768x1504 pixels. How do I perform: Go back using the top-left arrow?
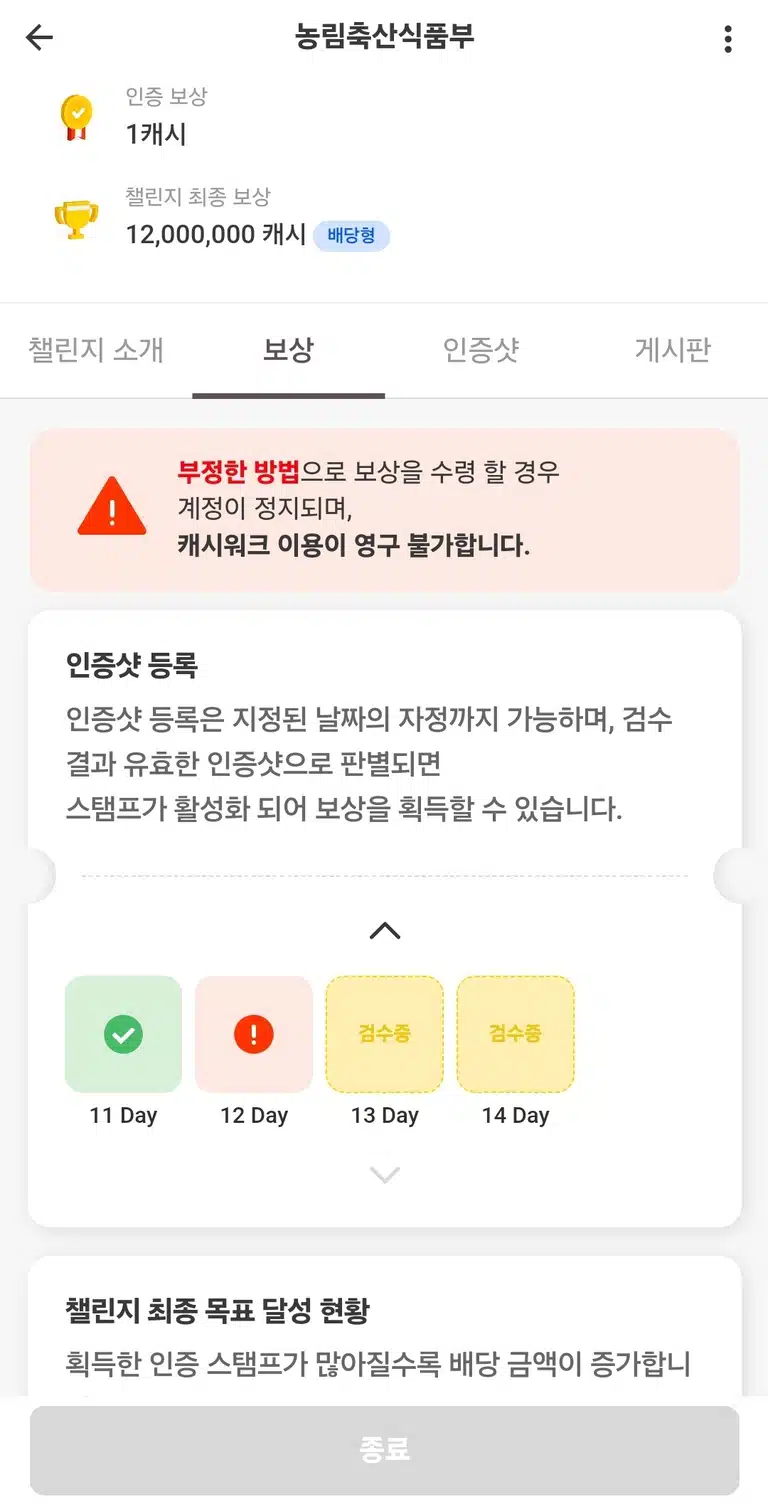(x=39, y=38)
